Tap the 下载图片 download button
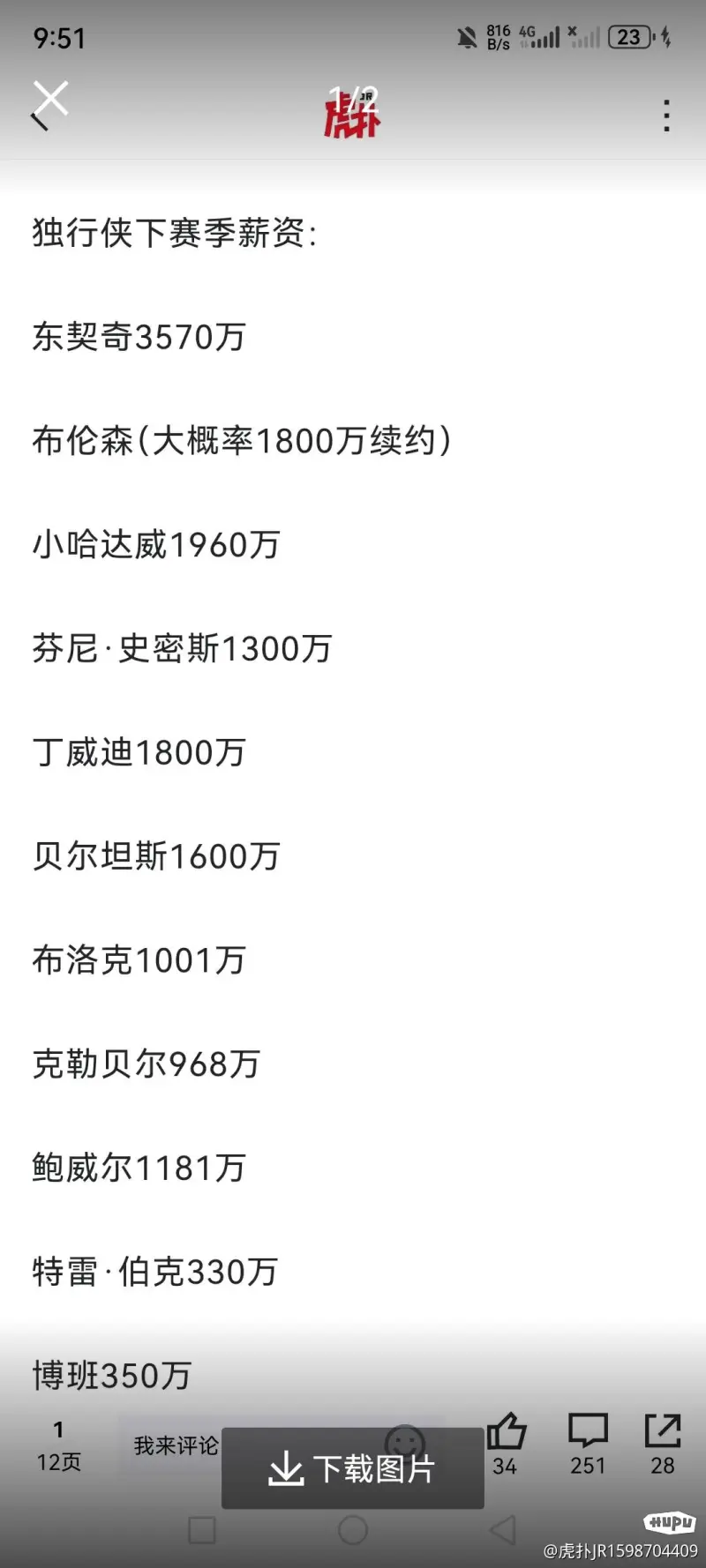706x1568 pixels. pos(352,1468)
